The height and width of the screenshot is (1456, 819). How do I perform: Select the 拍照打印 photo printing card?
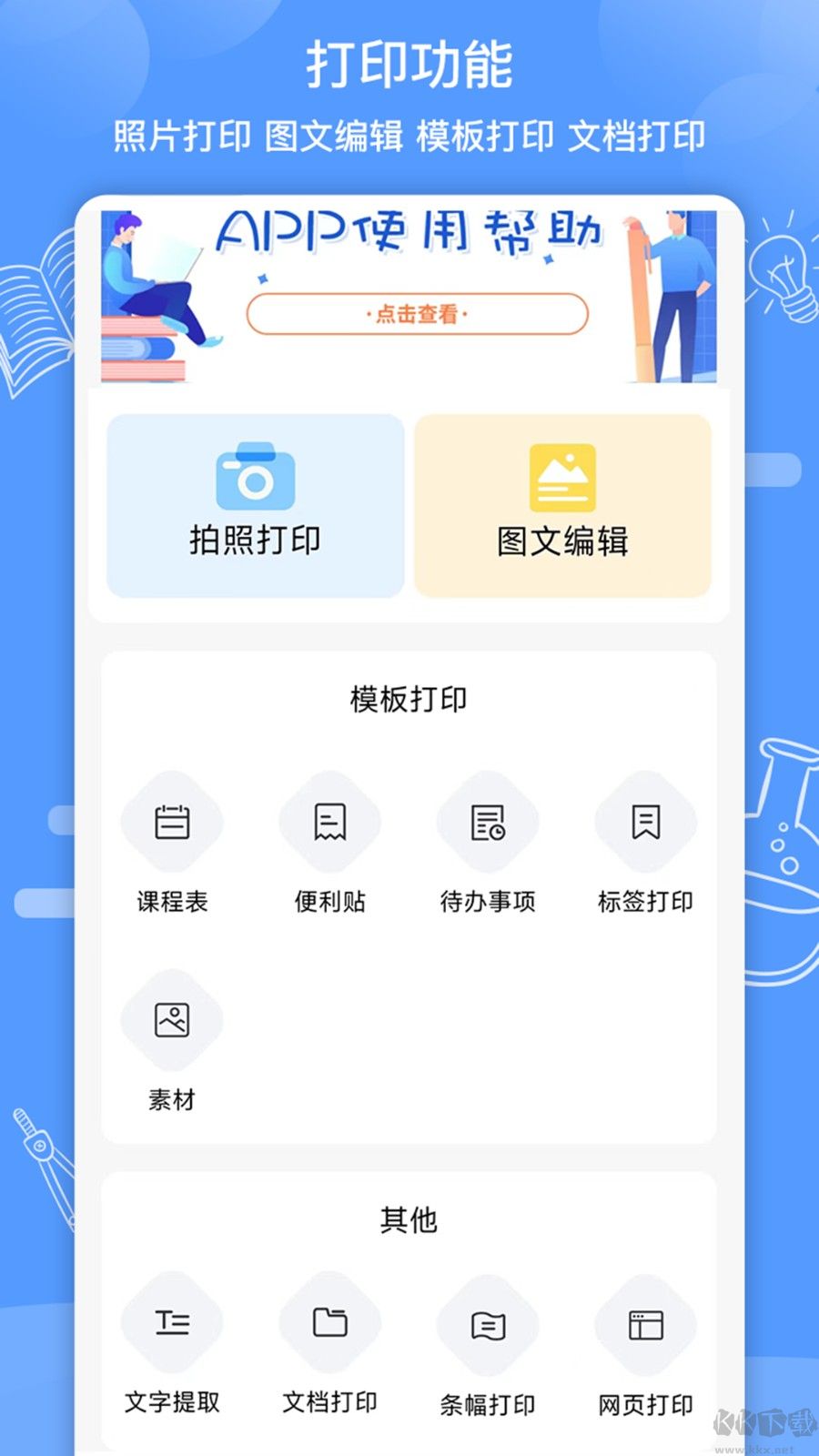pyautogui.click(x=253, y=505)
